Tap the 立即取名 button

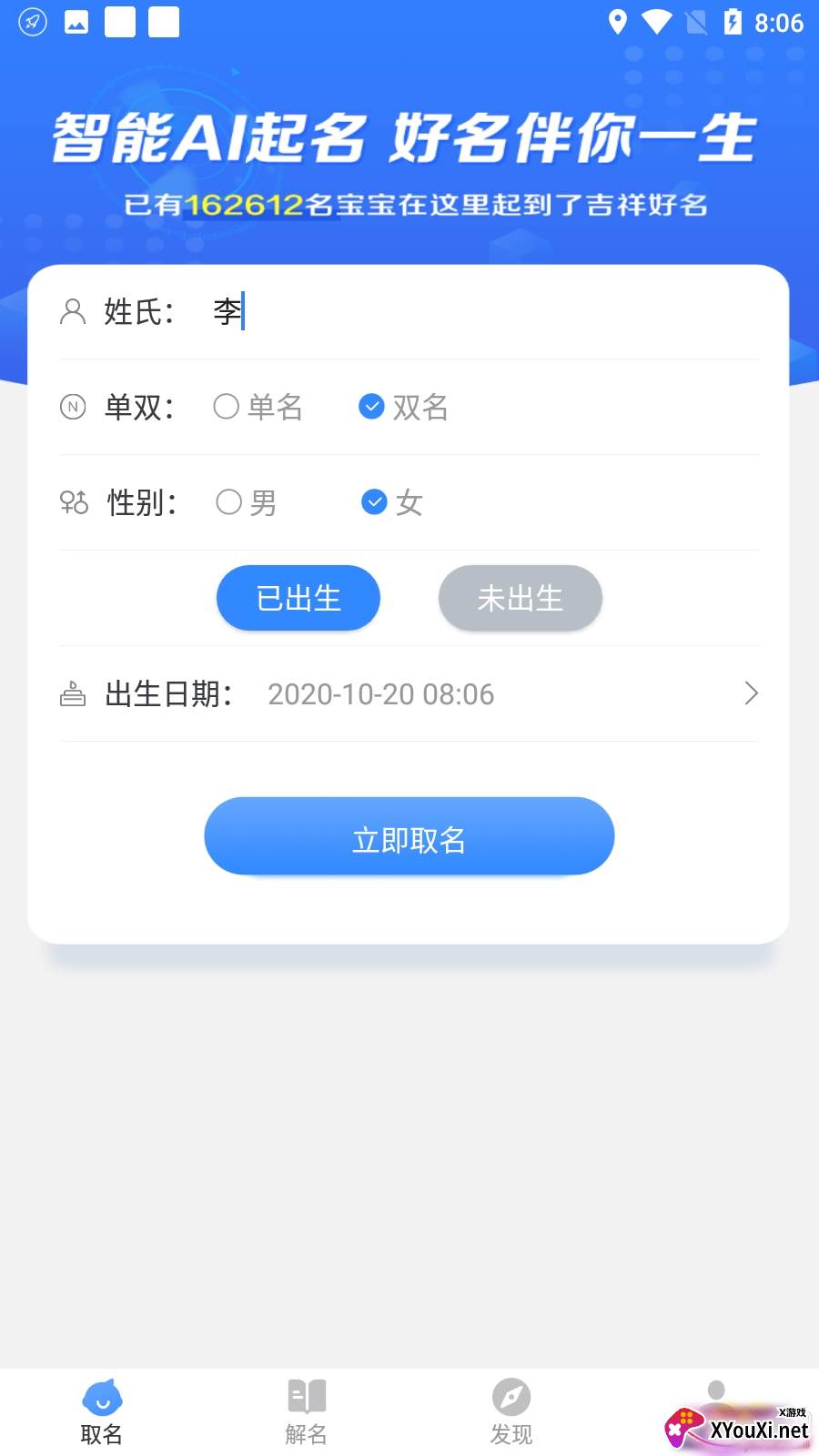409,836
